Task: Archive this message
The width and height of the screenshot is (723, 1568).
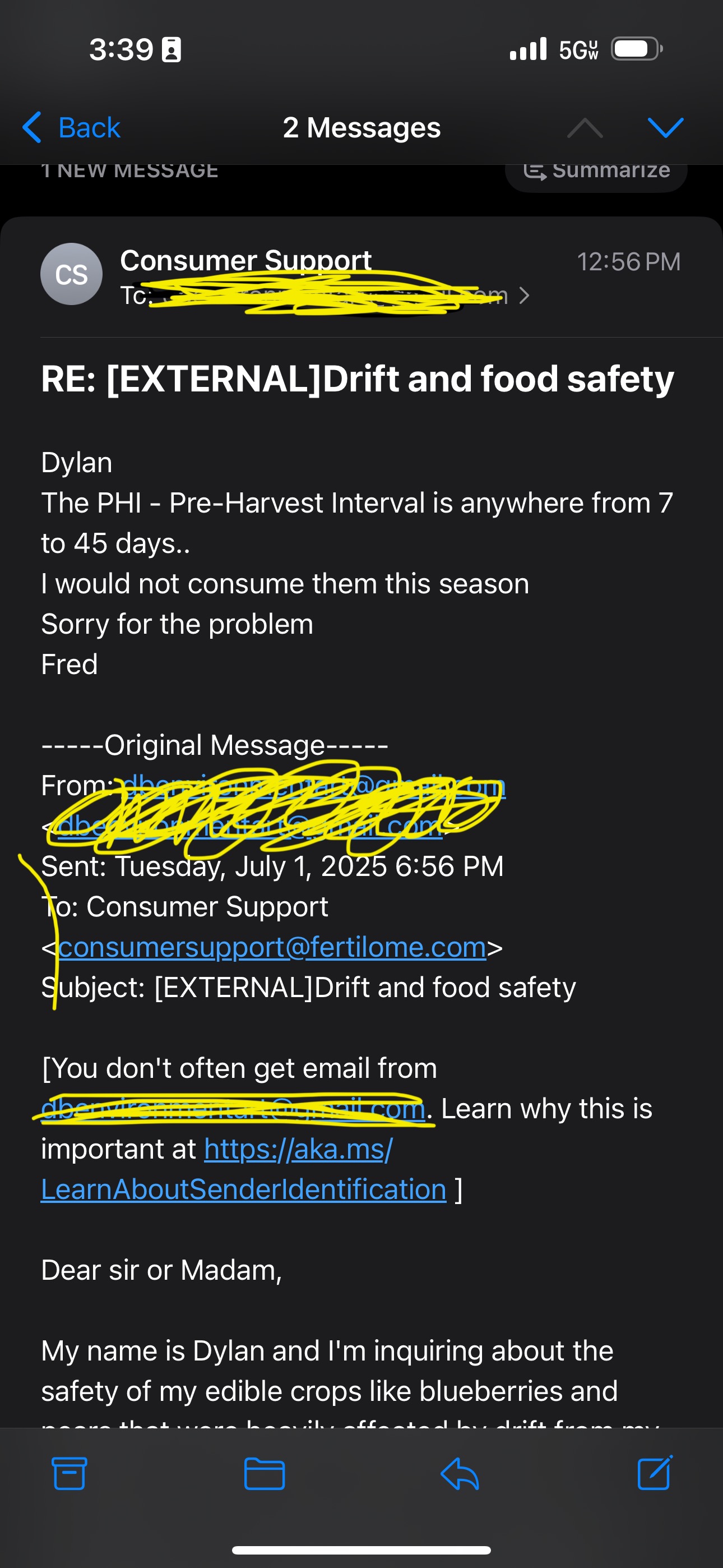Action: [x=69, y=1473]
